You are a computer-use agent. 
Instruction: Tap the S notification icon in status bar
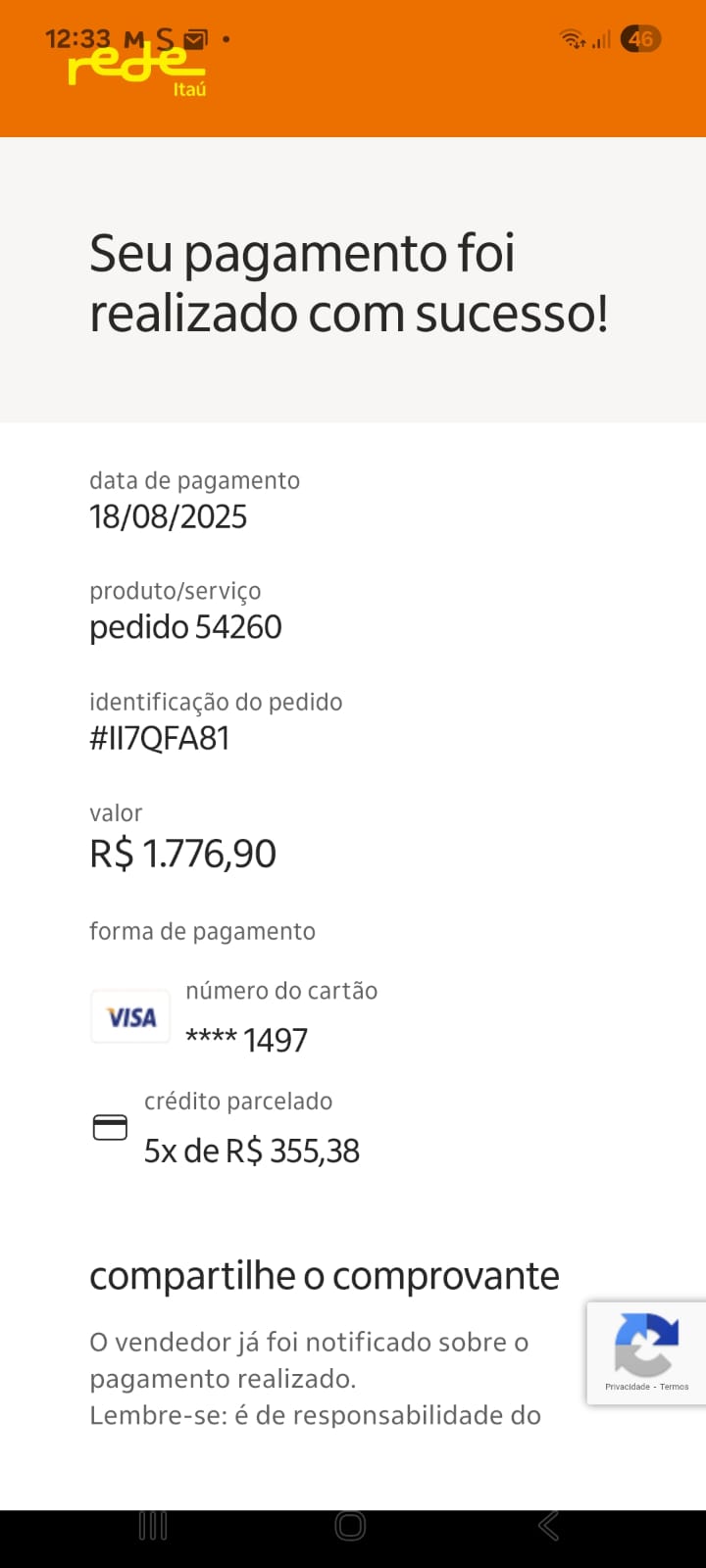pyautogui.click(x=165, y=38)
